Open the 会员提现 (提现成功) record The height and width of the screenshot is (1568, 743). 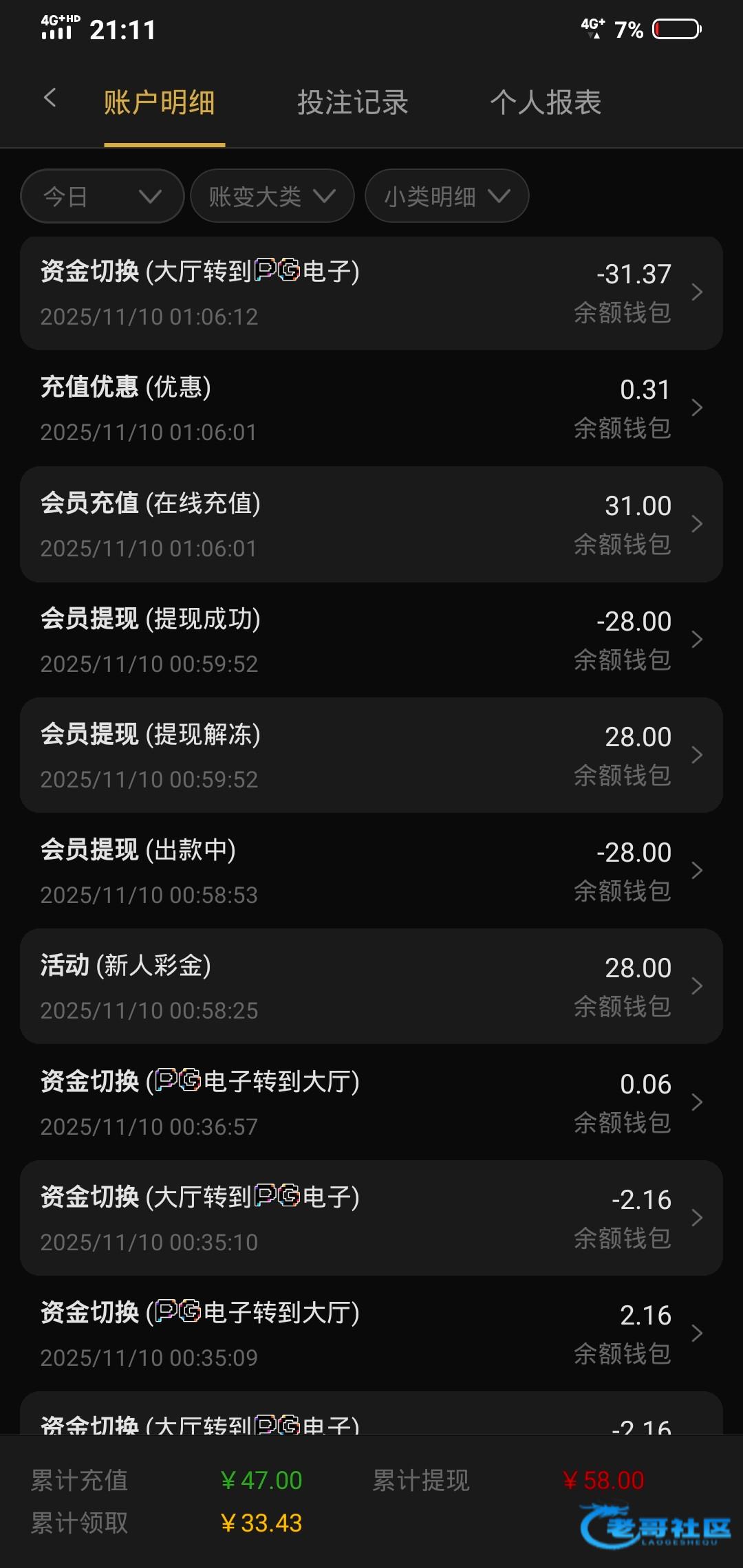(371, 640)
